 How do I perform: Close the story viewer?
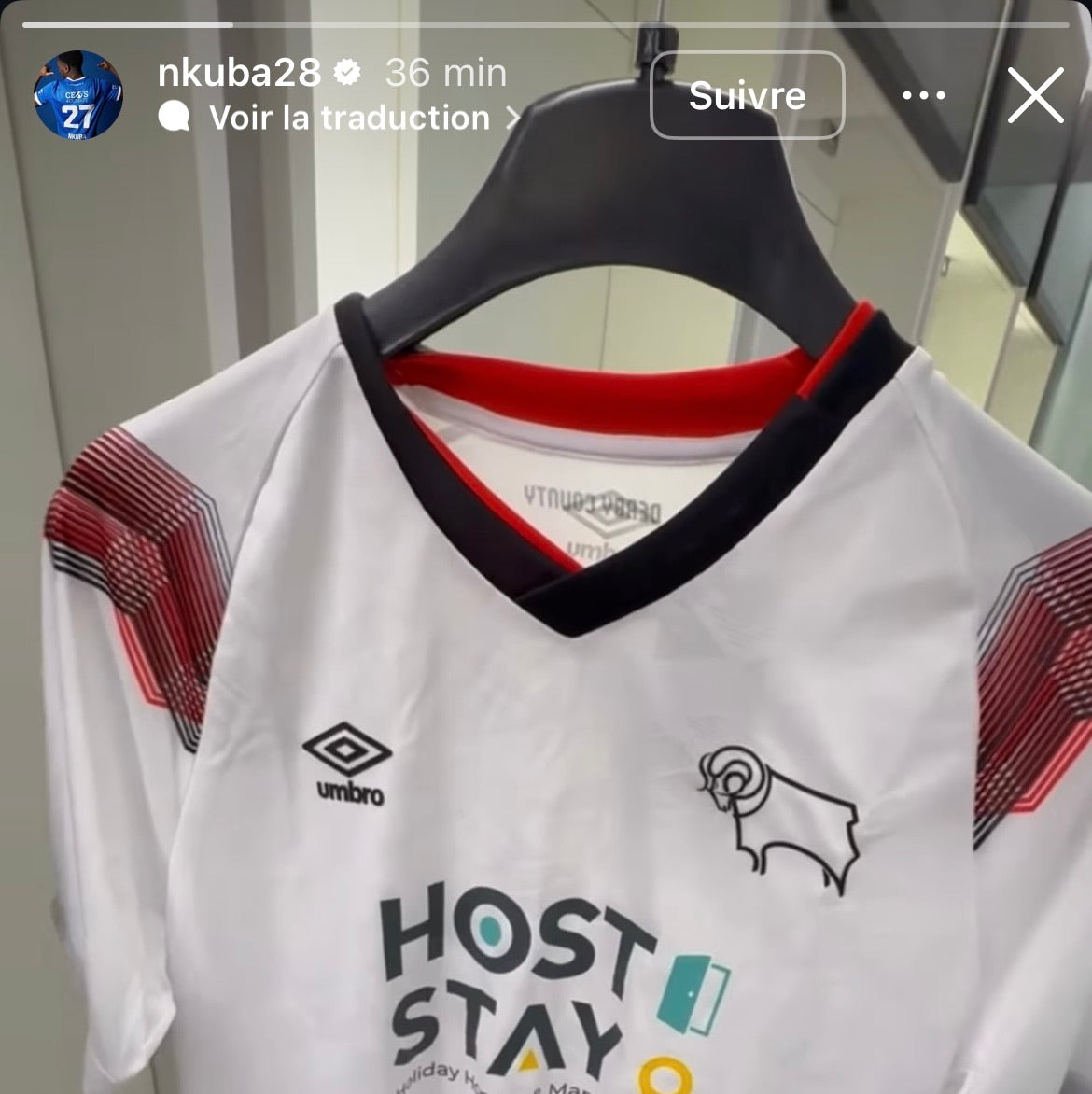(1035, 95)
